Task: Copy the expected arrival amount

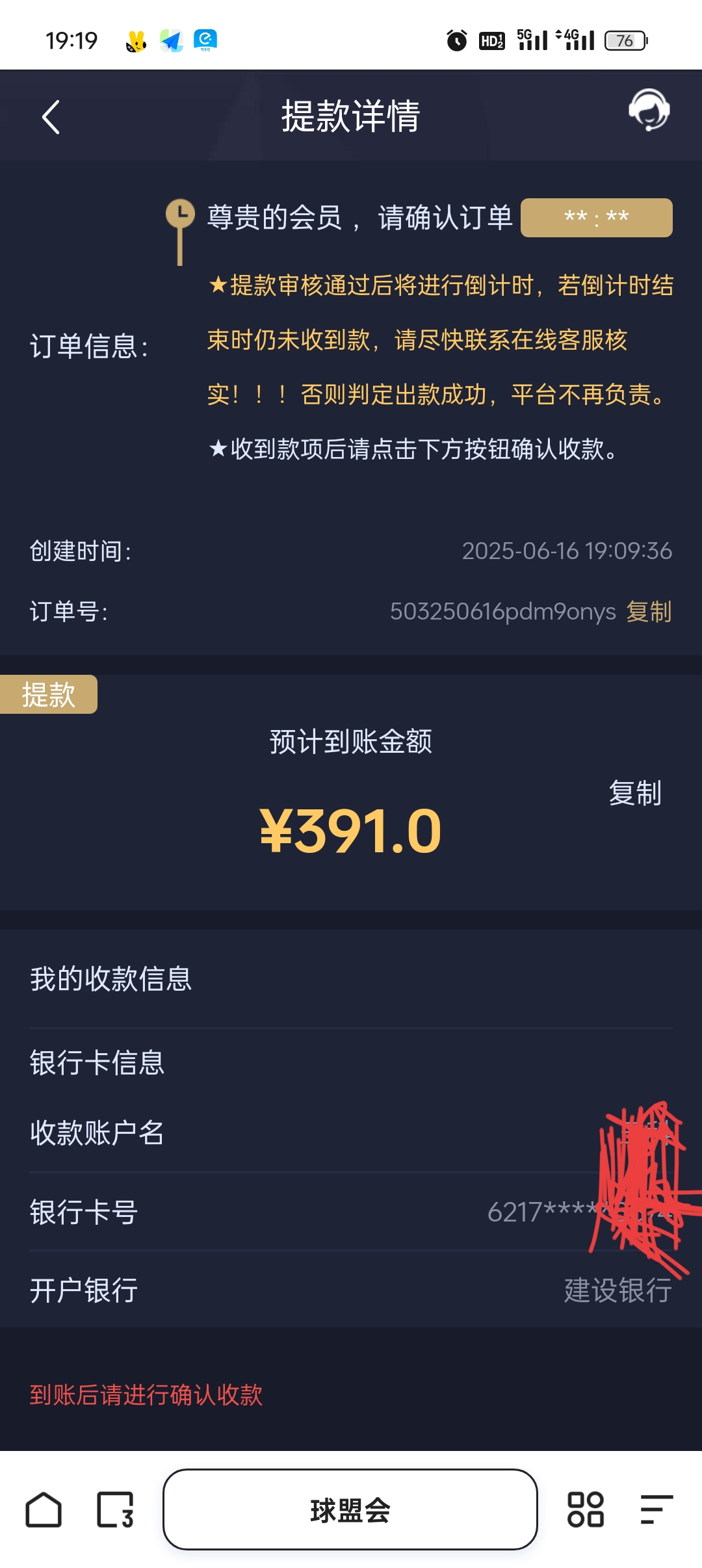Action: (635, 793)
